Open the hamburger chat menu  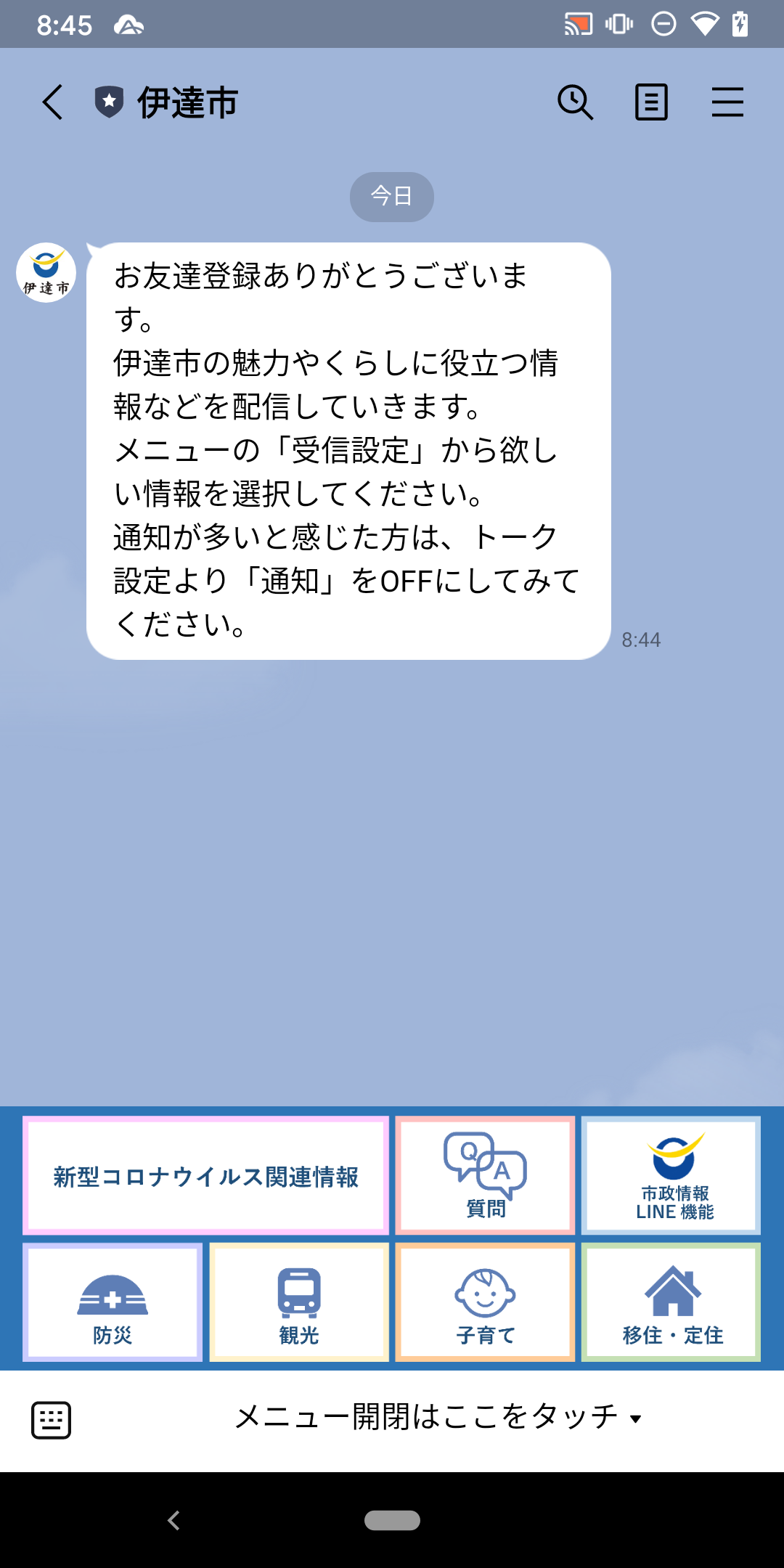click(727, 102)
